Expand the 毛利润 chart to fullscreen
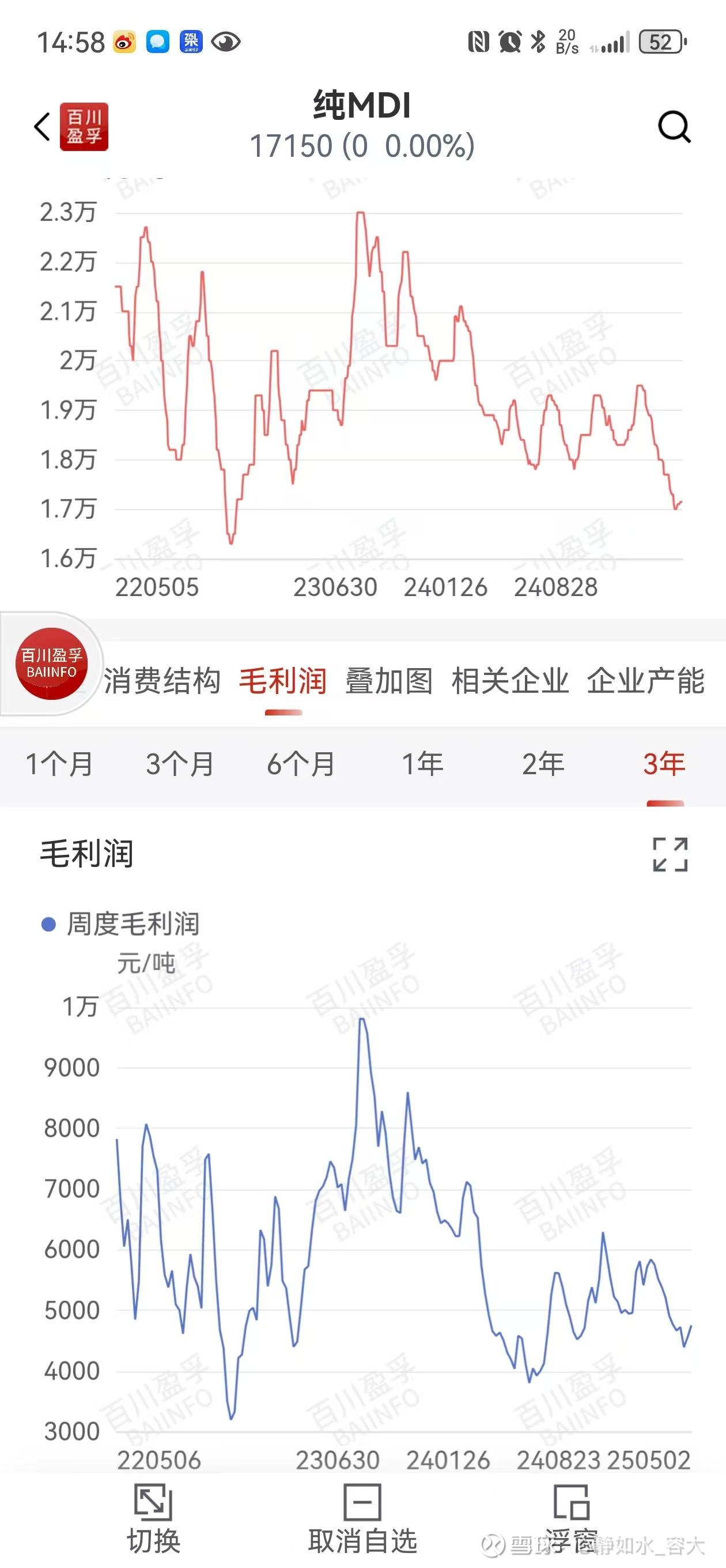 670,854
